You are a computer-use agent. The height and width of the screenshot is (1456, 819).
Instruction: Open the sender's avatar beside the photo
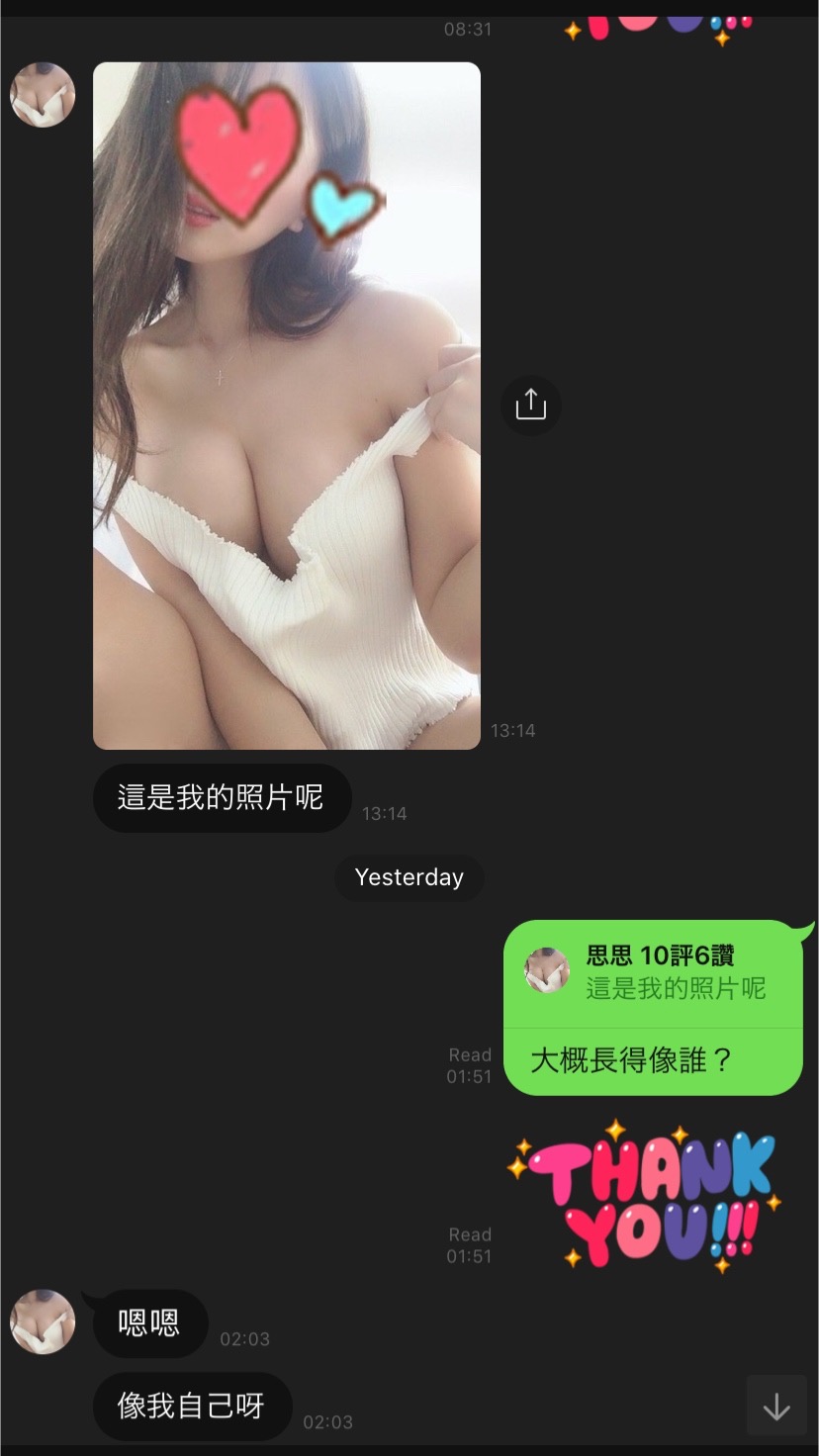point(43,95)
